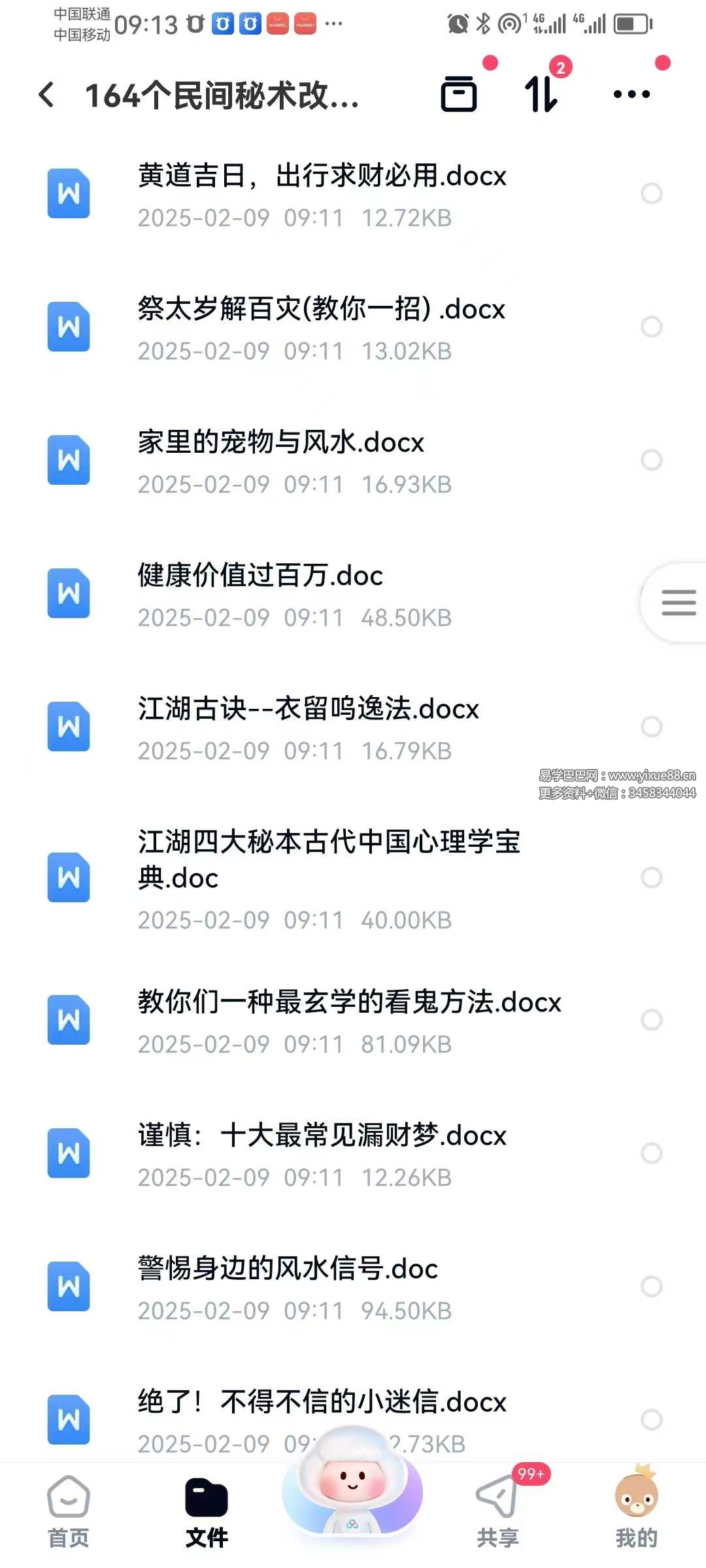Switch to the 文件 tab
This screenshot has height=1568, width=706.
pos(207,1512)
